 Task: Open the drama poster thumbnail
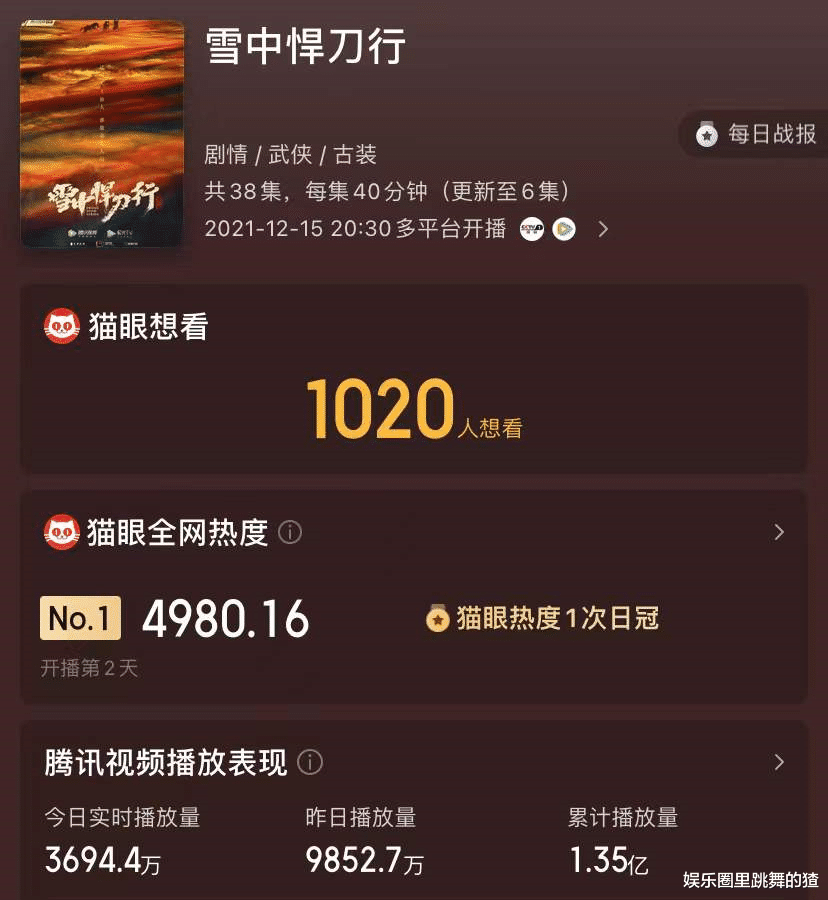coord(101,135)
